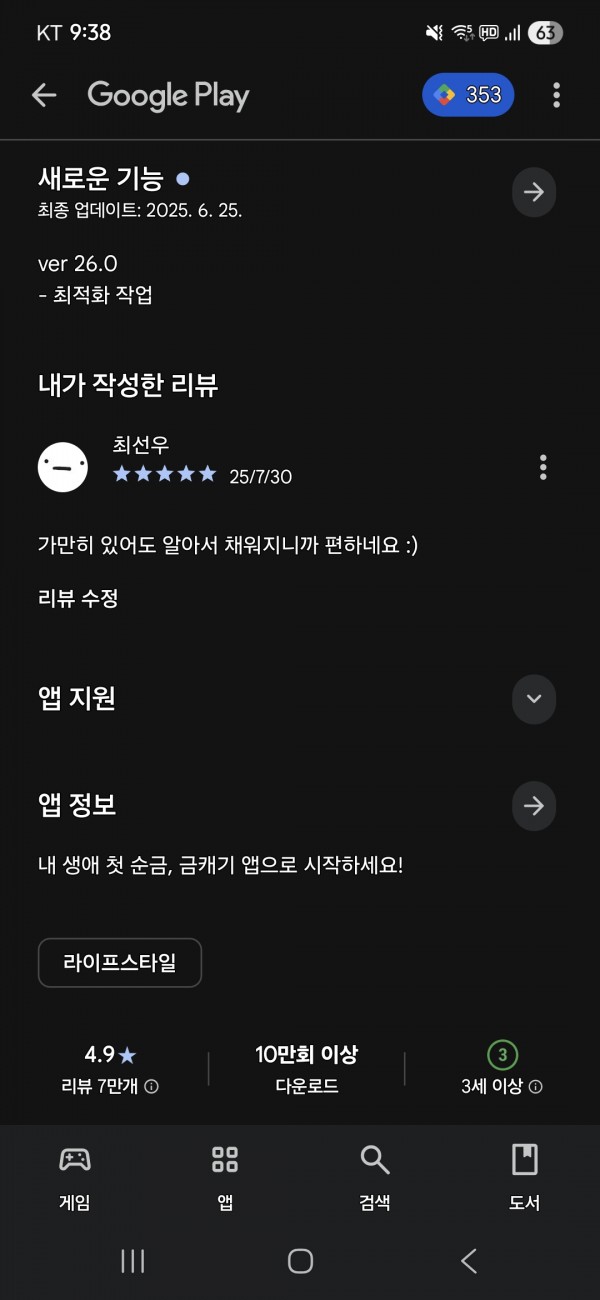The width and height of the screenshot is (600, 1300).
Task: Tap 리뷰 수정 to edit my review
Action: click(x=78, y=598)
